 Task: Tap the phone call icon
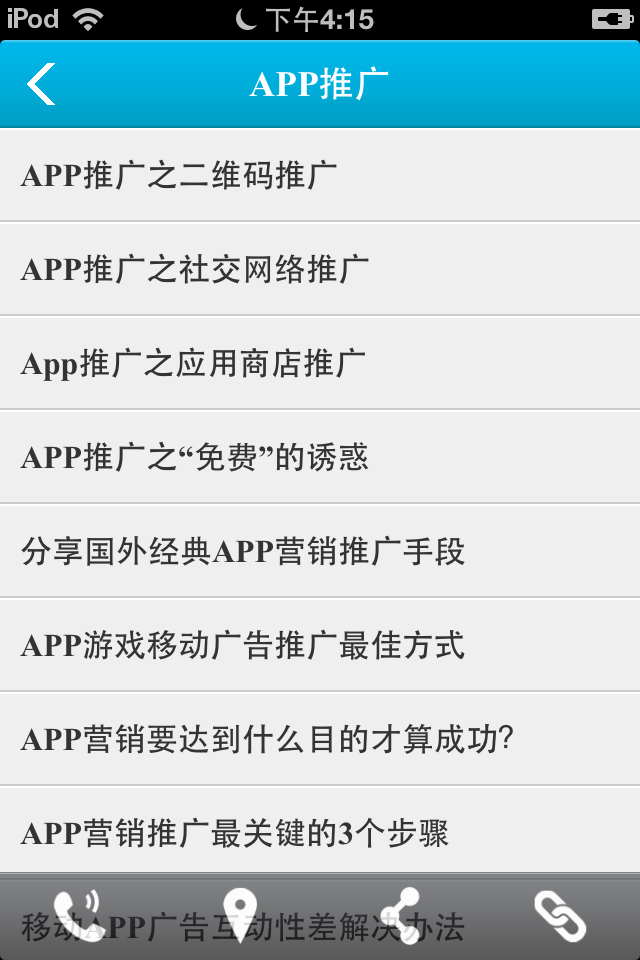[x=79, y=916]
